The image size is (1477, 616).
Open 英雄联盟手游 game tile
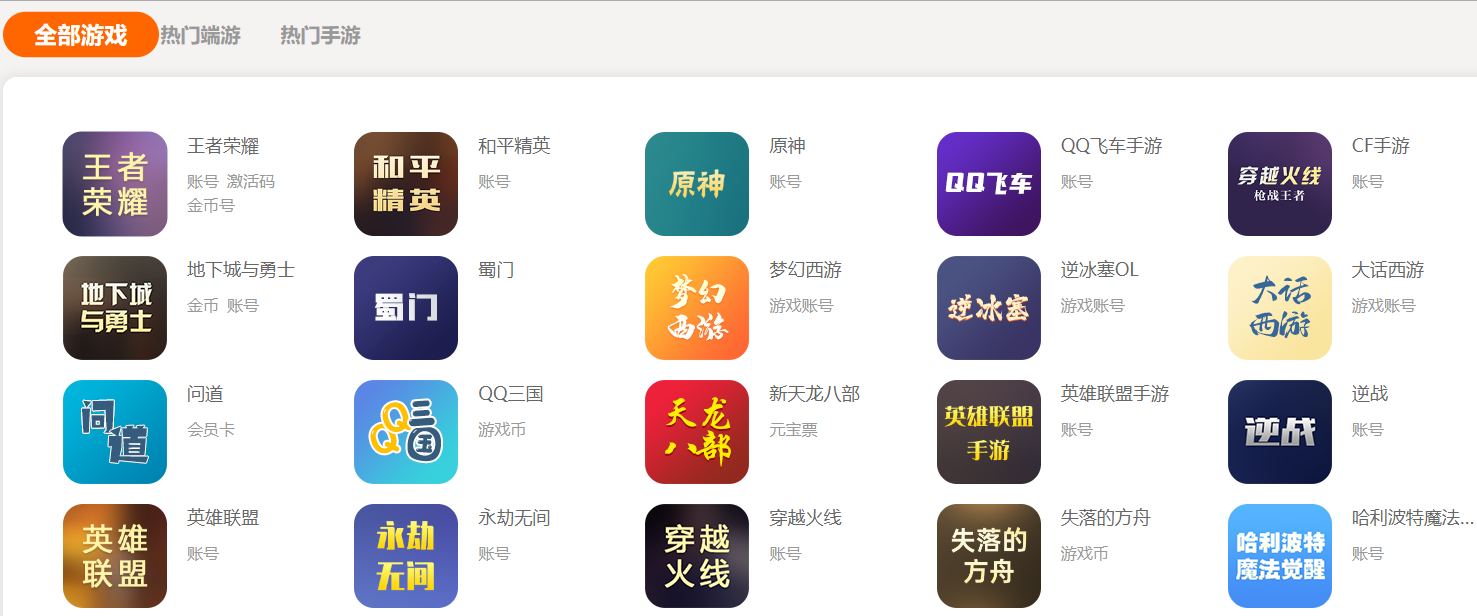989,432
